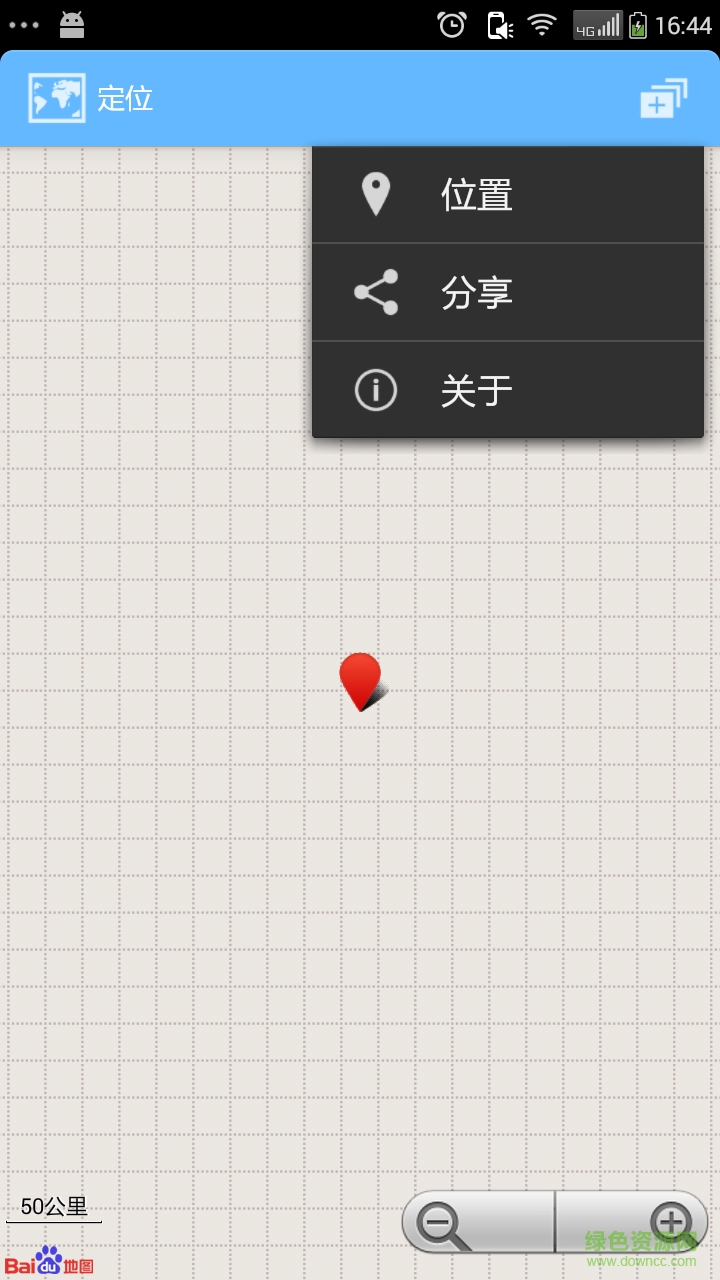This screenshot has height=1280, width=720.
Task: Click the share icon beside 分享
Action: tap(375, 291)
